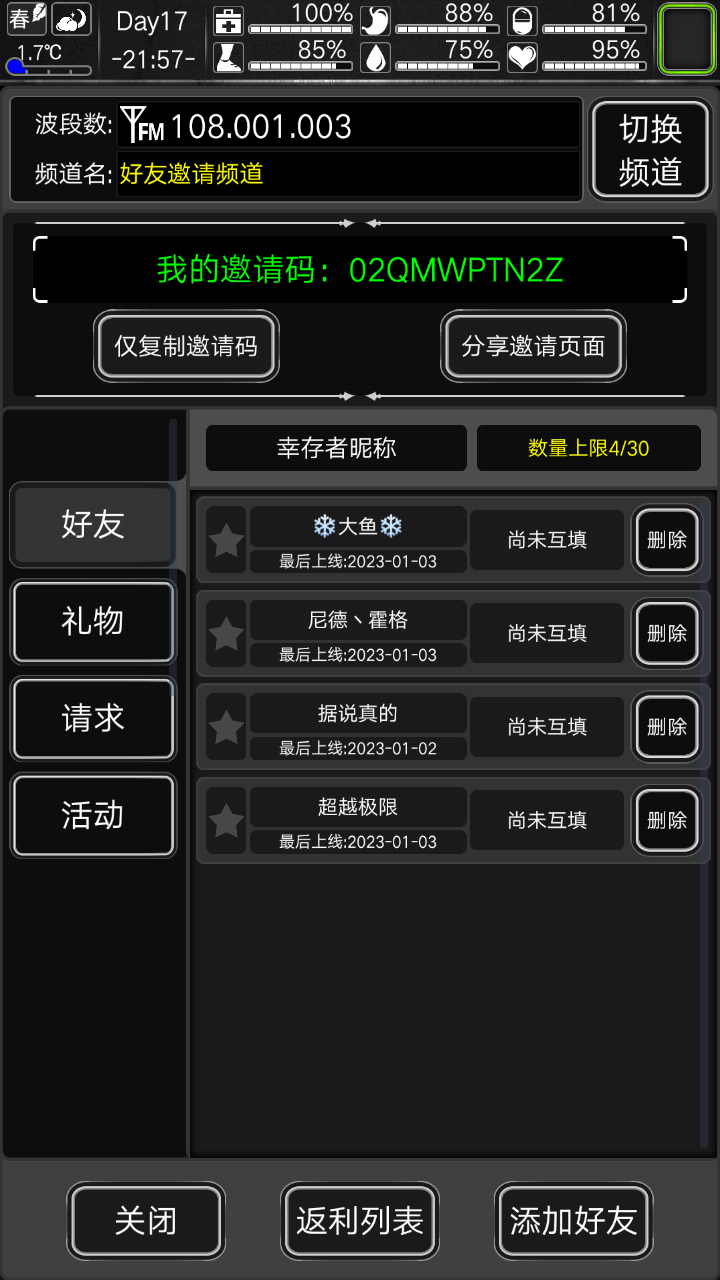Expand the 幸存者昵称 sorting header
Viewport: 720px width, 1280px height.
[x=336, y=447]
